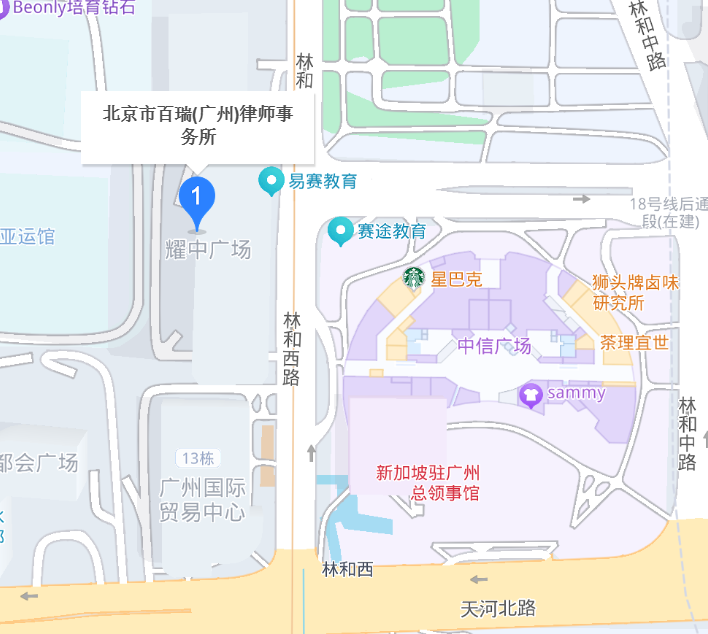Select the 赛途教育 map pin

341,231
